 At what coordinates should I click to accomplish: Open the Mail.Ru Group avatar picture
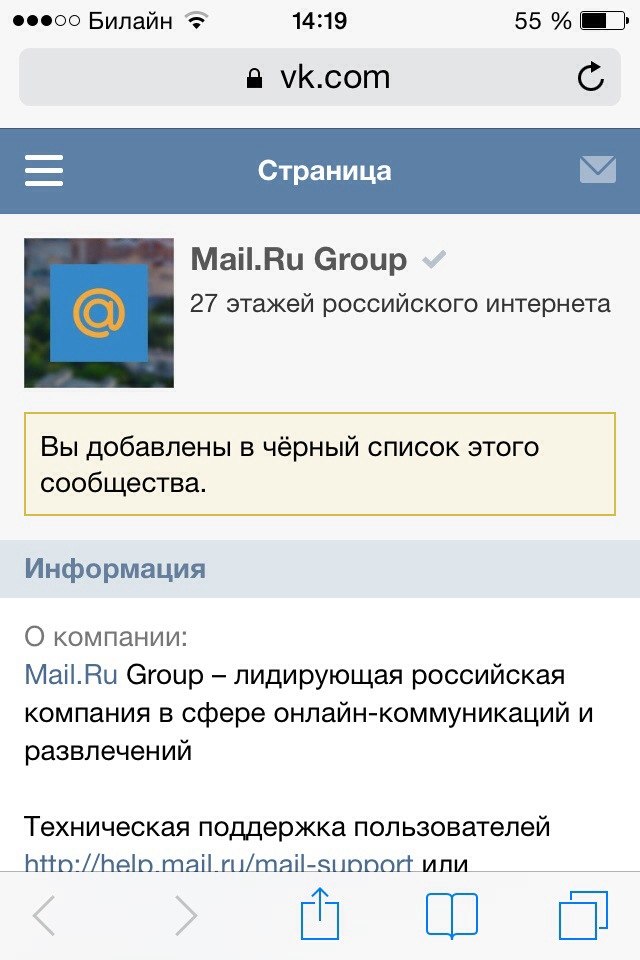[x=99, y=313]
